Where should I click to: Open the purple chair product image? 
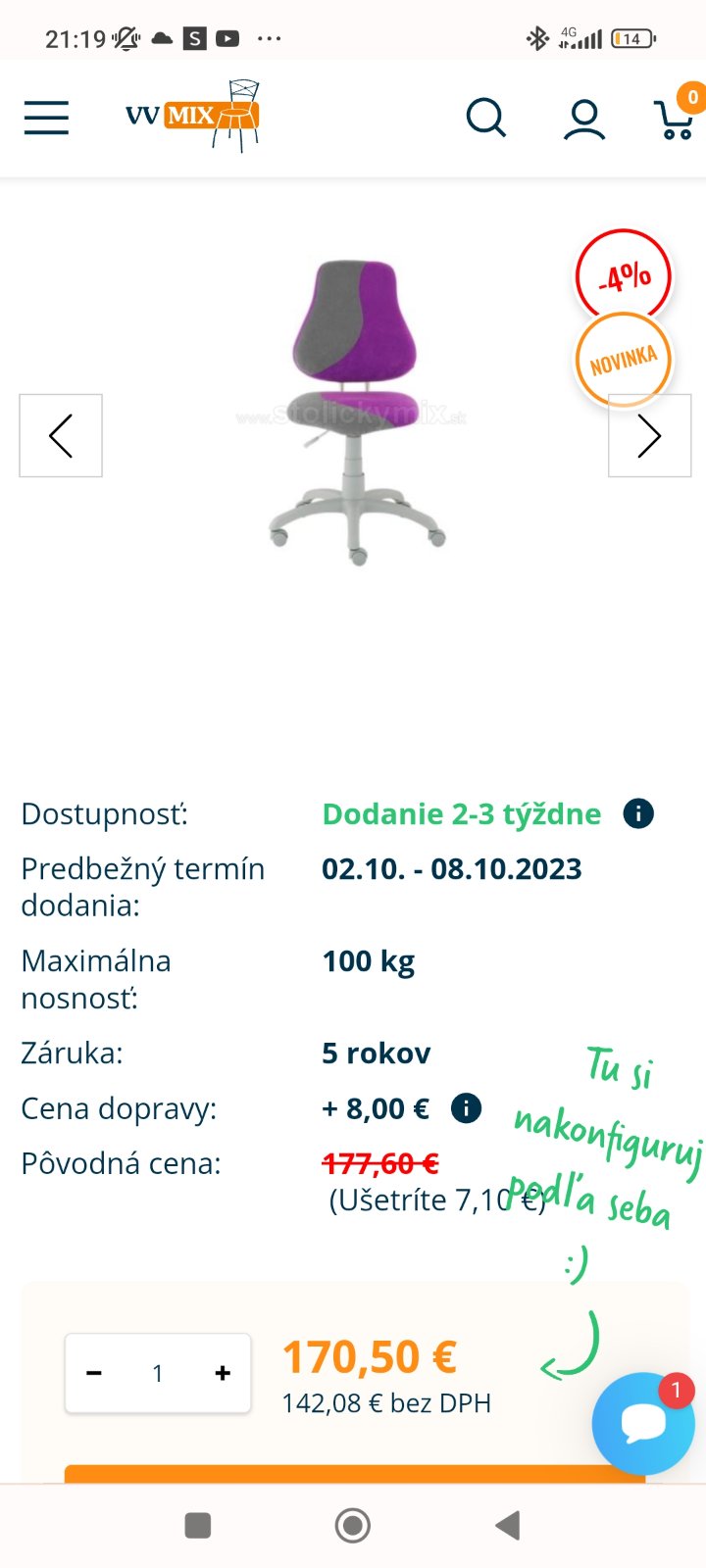tap(355, 412)
